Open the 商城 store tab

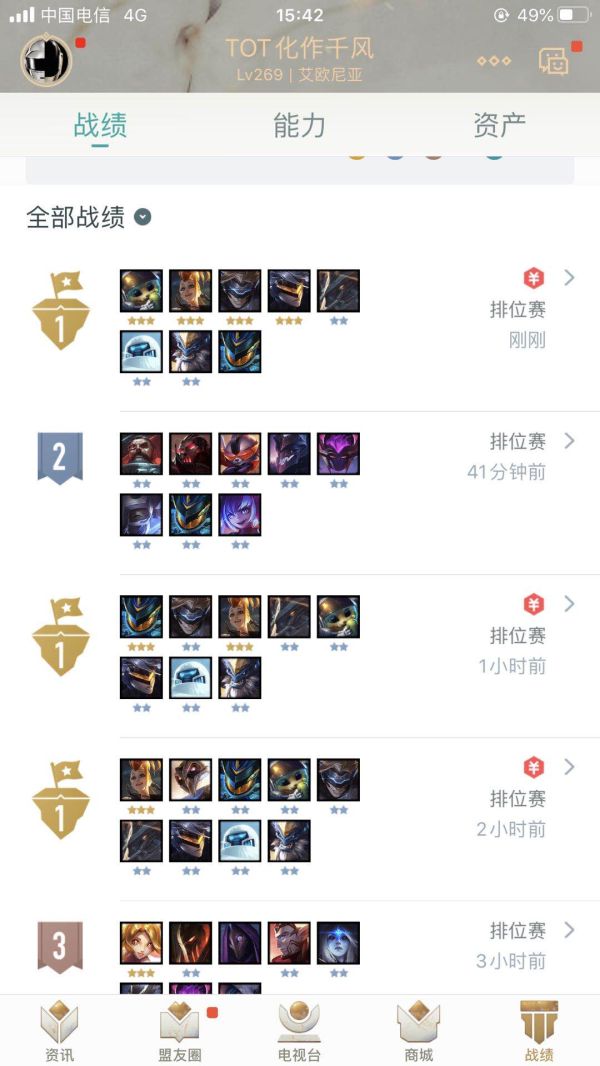click(x=418, y=1031)
